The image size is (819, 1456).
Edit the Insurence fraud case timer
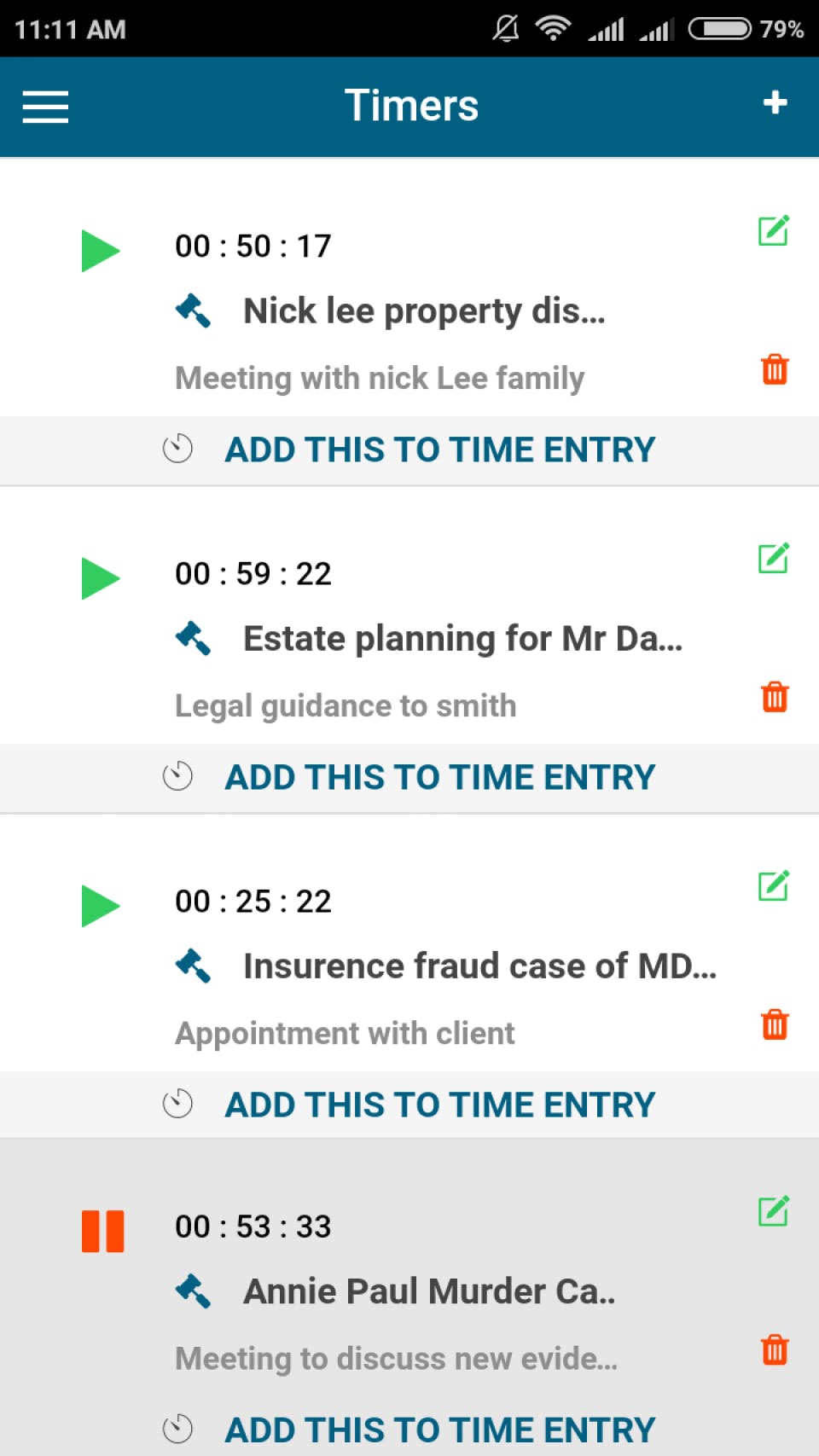point(774,885)
